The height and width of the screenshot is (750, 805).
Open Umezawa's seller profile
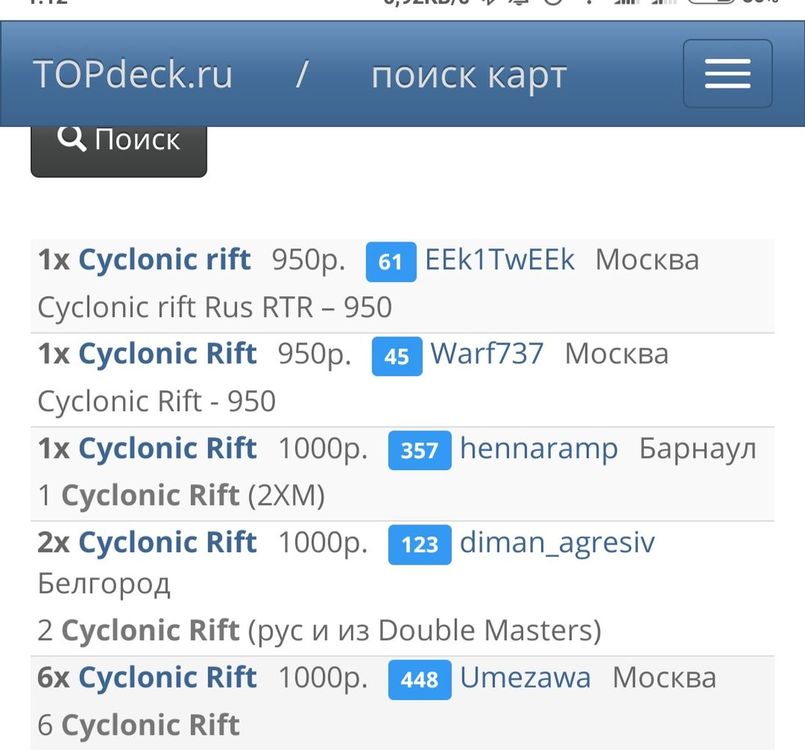click(524, 678)
